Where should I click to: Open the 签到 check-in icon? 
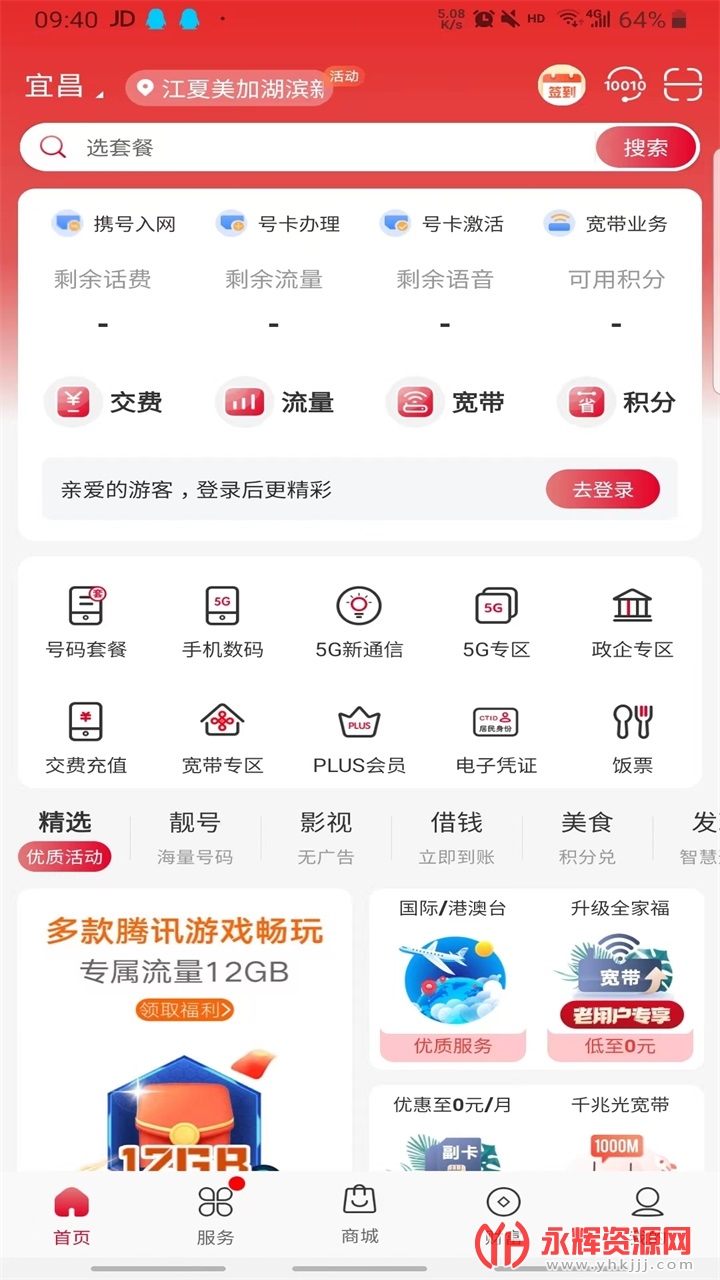561,86
